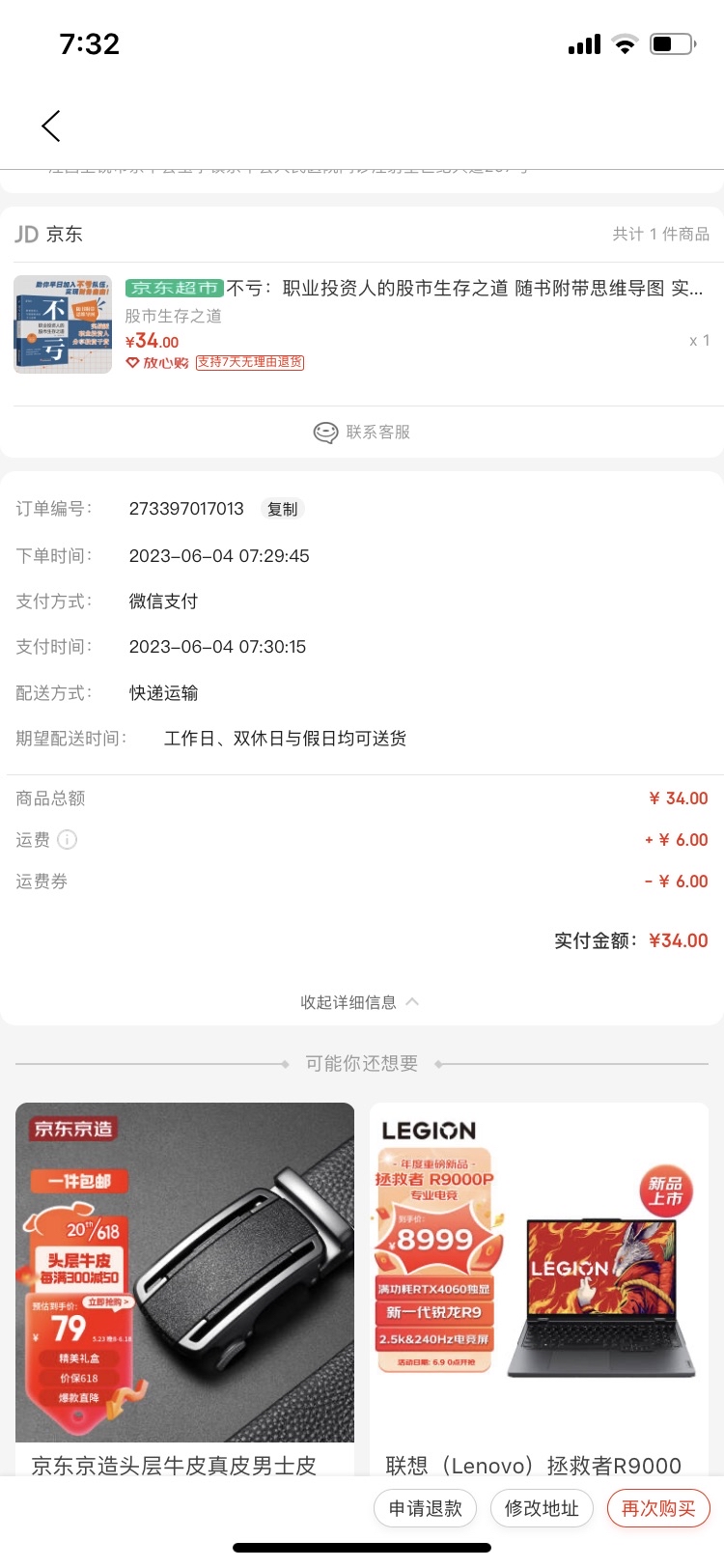Tap the info icon next to 运费
Viewport: 724px width, 1568px height.
pos(68,840)
